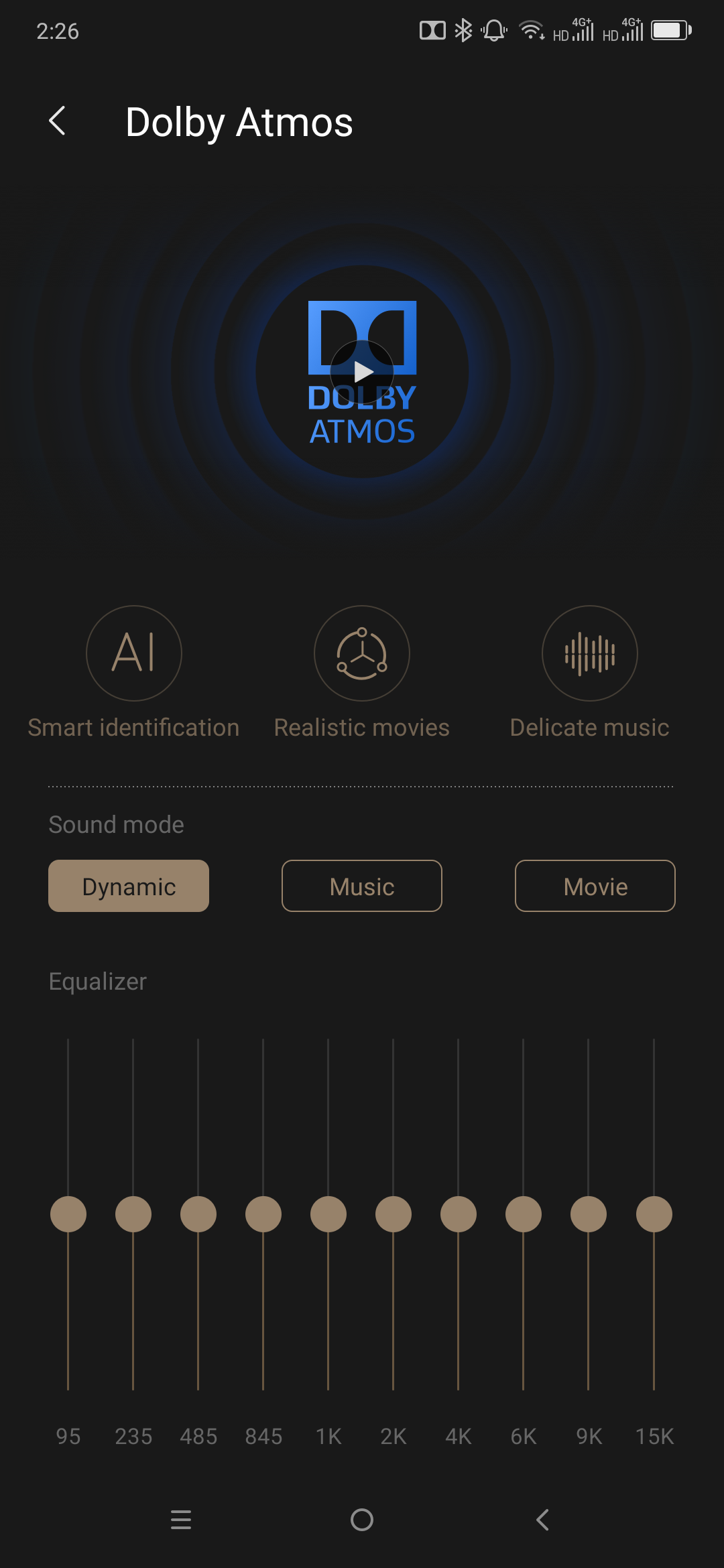Screen dimensions: 724x1568
Task: Tap the 4K equalizer slider
Action: pyautogui.click(x=459, y=1214)
